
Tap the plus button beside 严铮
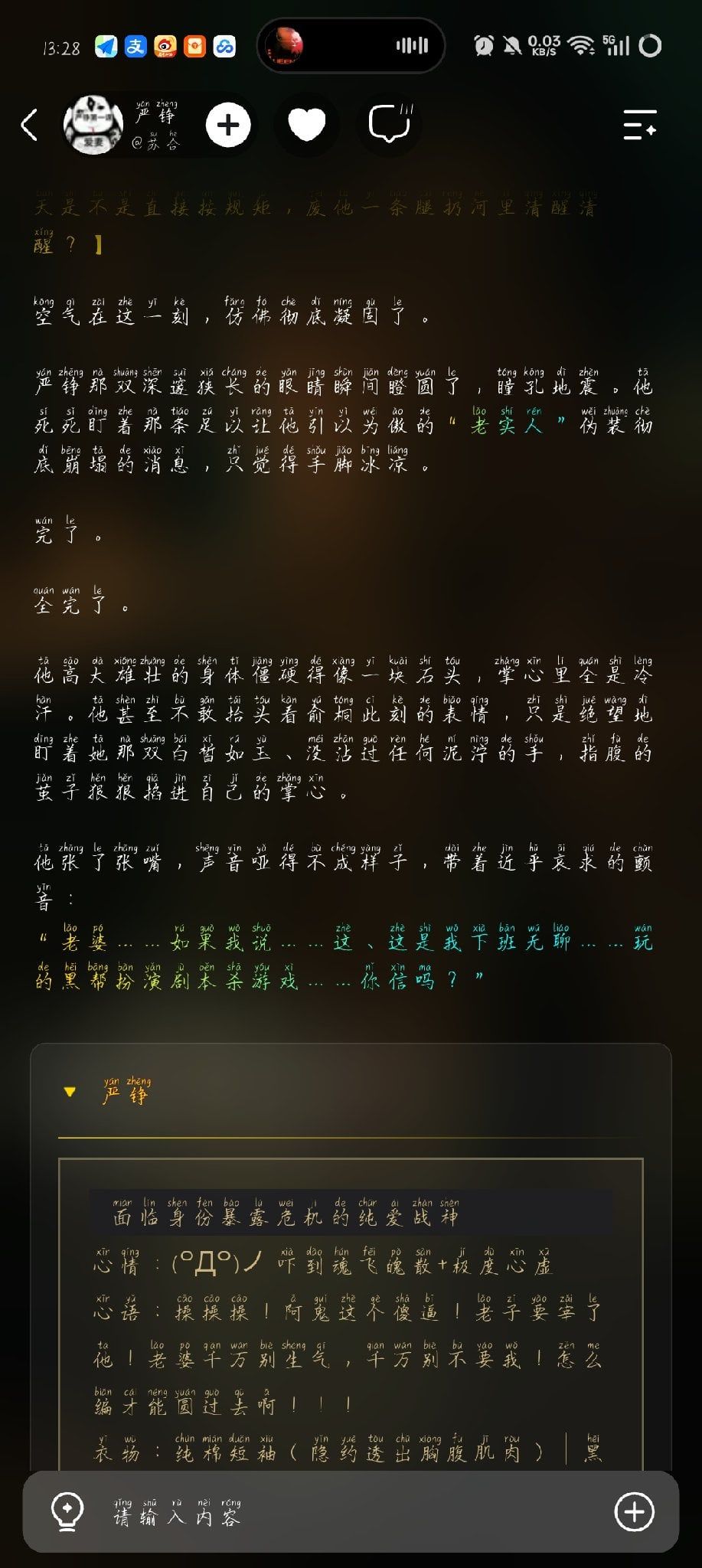(228, 125)
